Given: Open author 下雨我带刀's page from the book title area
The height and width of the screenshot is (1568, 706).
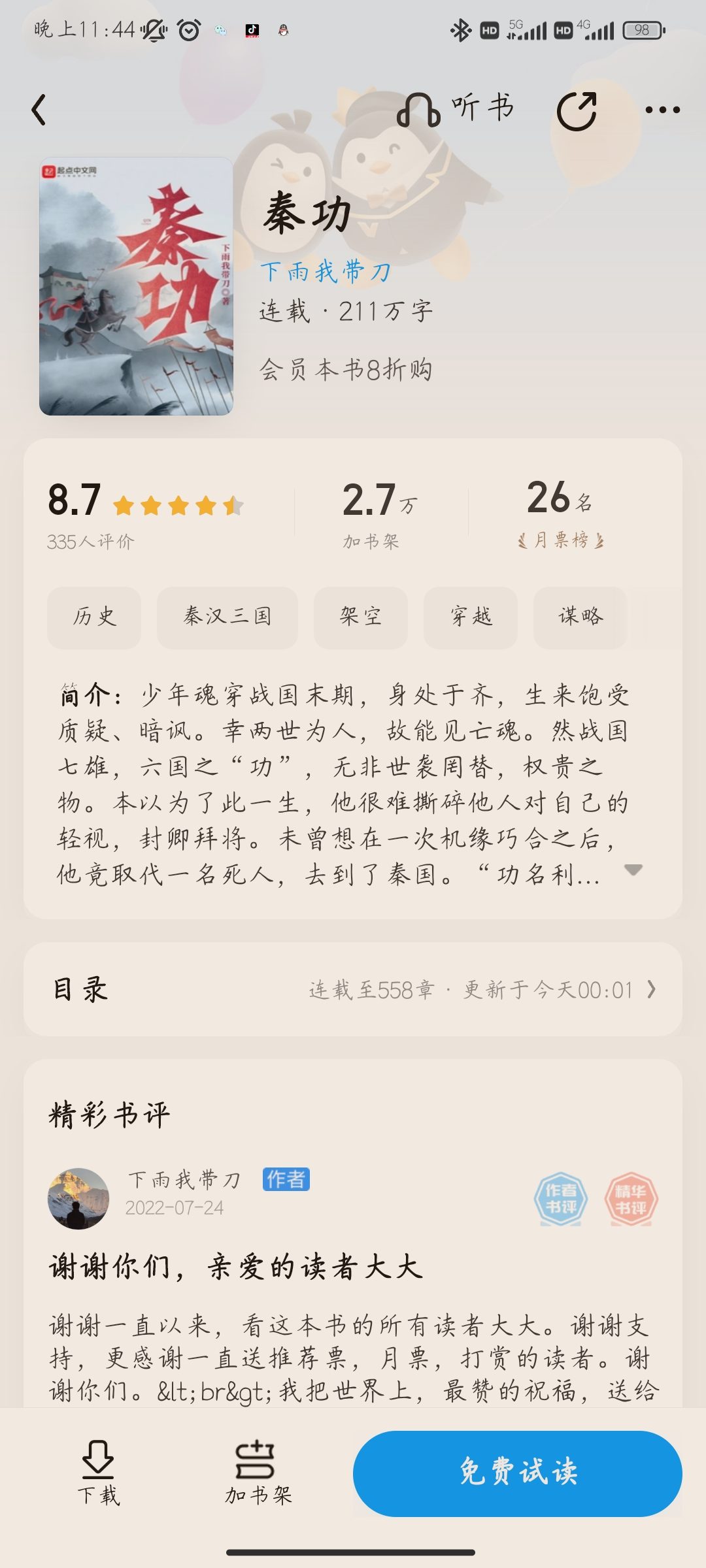Looking at the screenshot, I should pos(325,271).
